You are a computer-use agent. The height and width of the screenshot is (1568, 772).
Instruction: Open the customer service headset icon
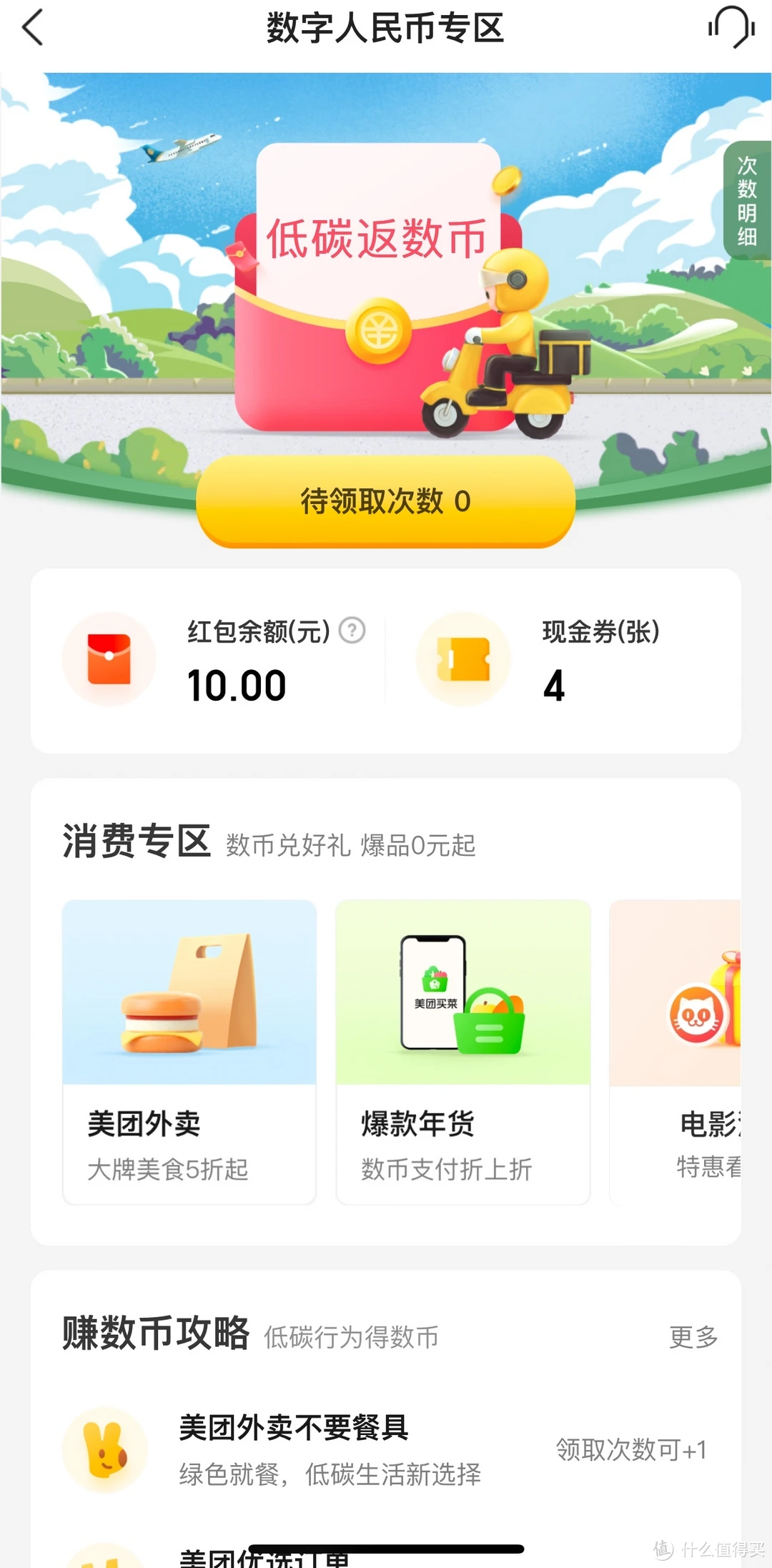(x=731, y=30)
